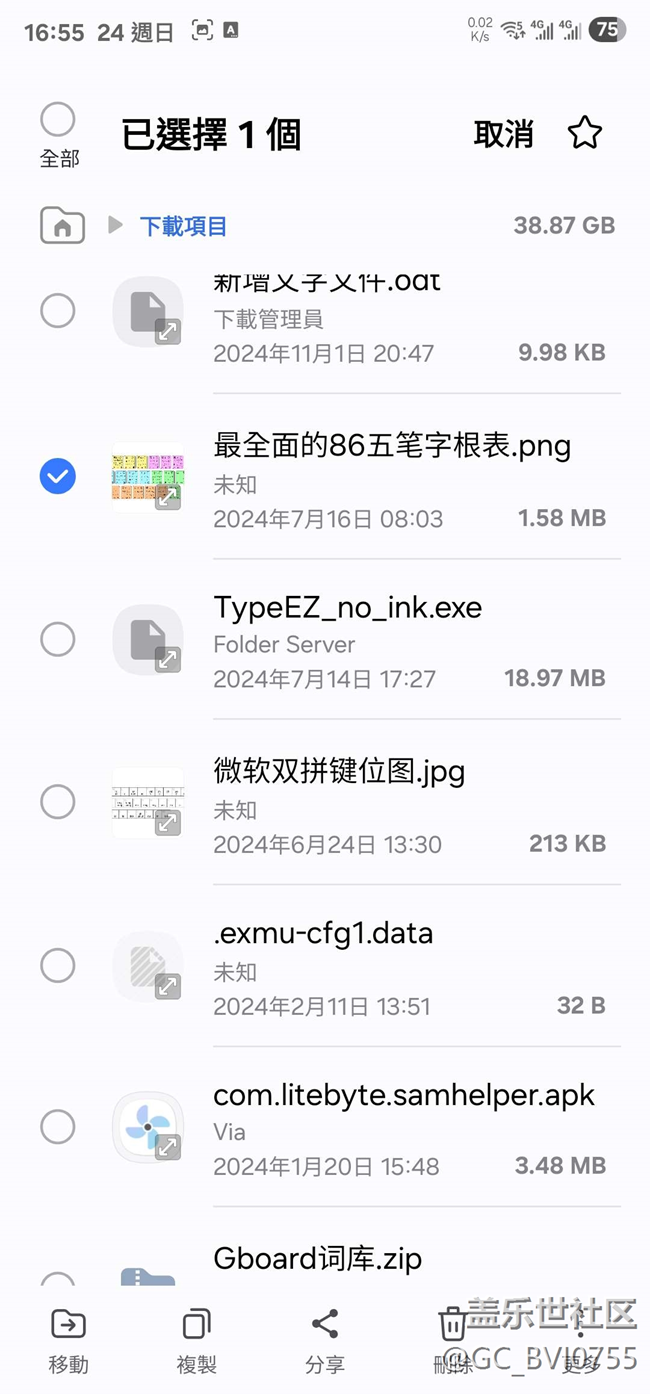Add selected file to favorites with the star
Screen dimensions: 650x1394
(585, 134)
